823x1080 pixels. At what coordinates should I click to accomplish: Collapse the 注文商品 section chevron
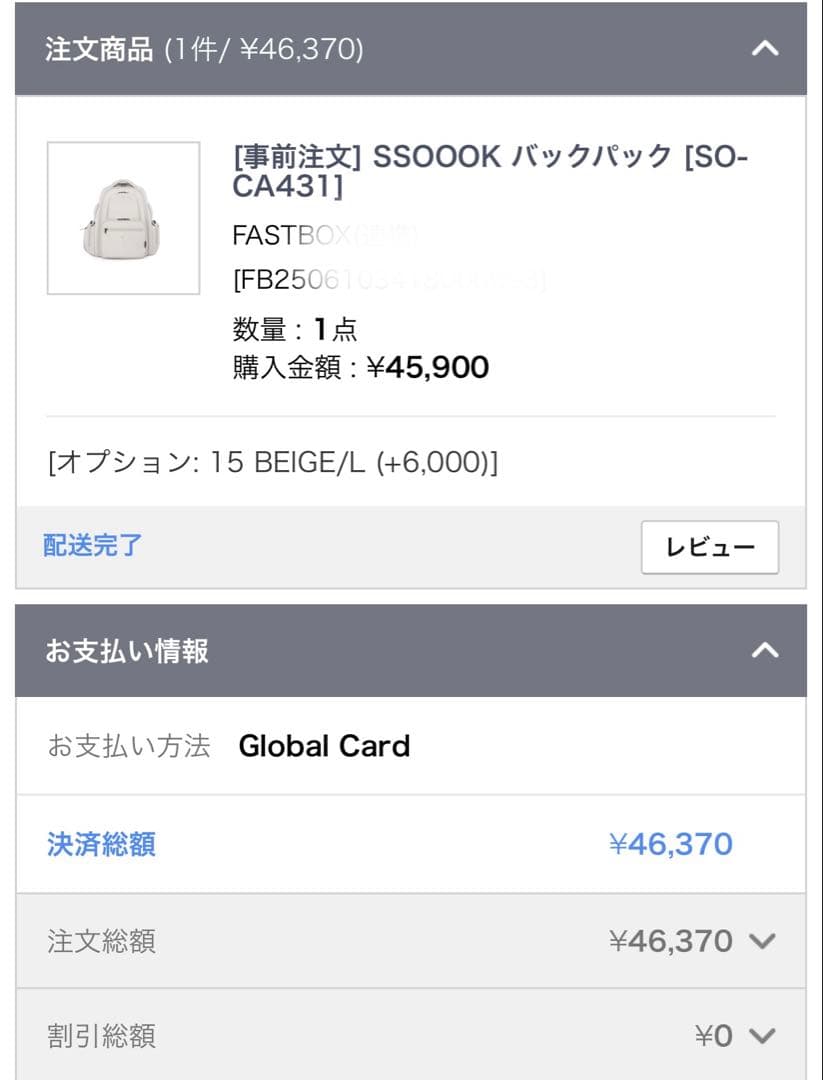click(766, 47)
